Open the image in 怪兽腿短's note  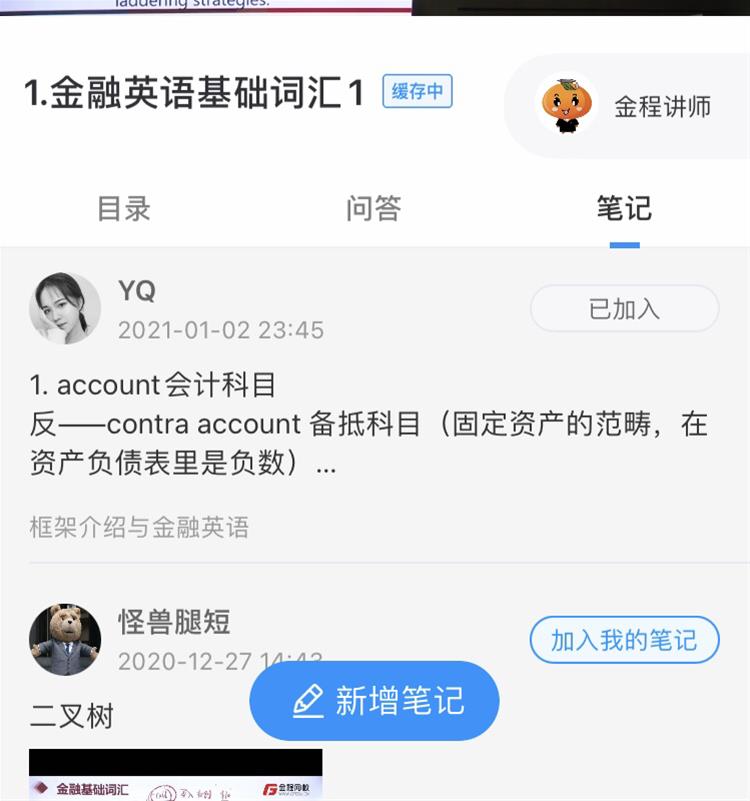[x=175, y=775]
